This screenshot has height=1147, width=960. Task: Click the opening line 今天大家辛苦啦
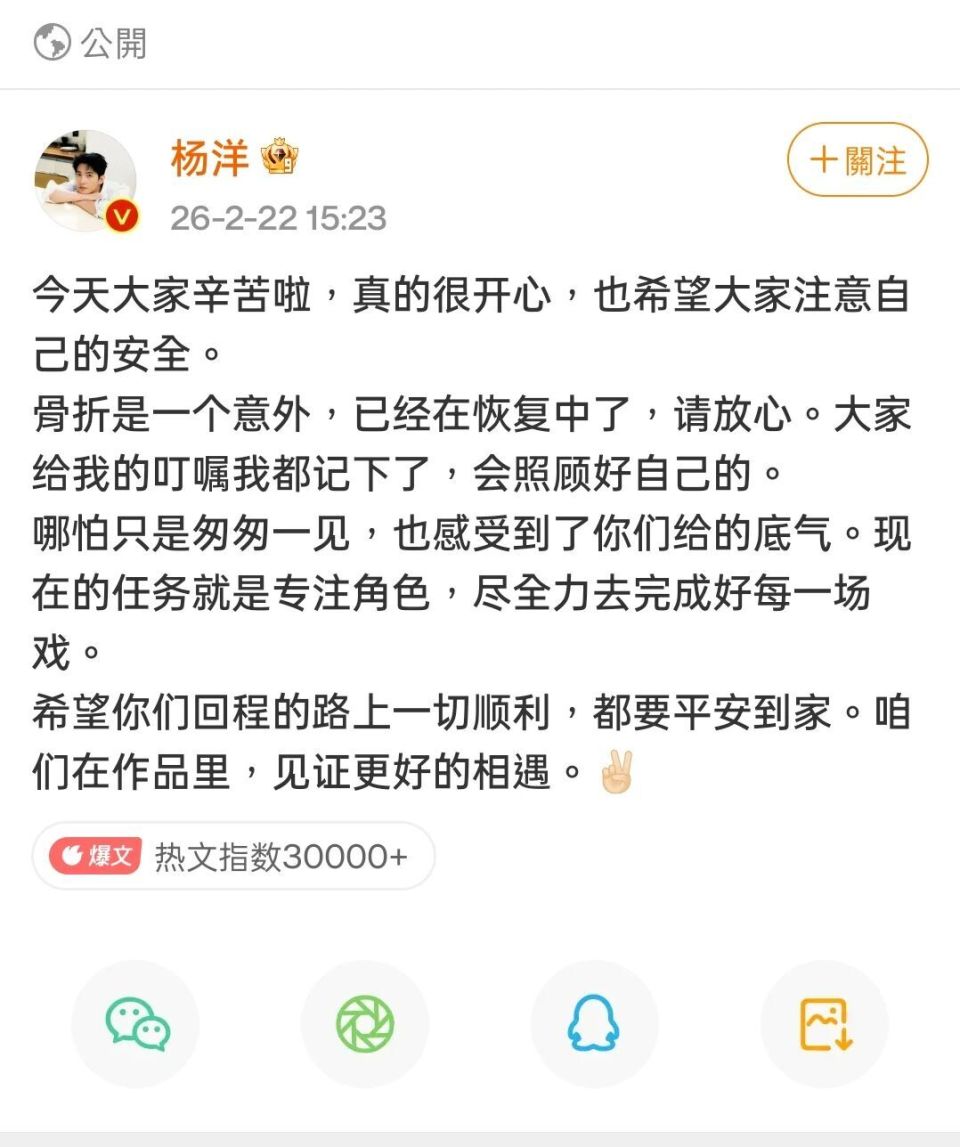pos(165,300)
